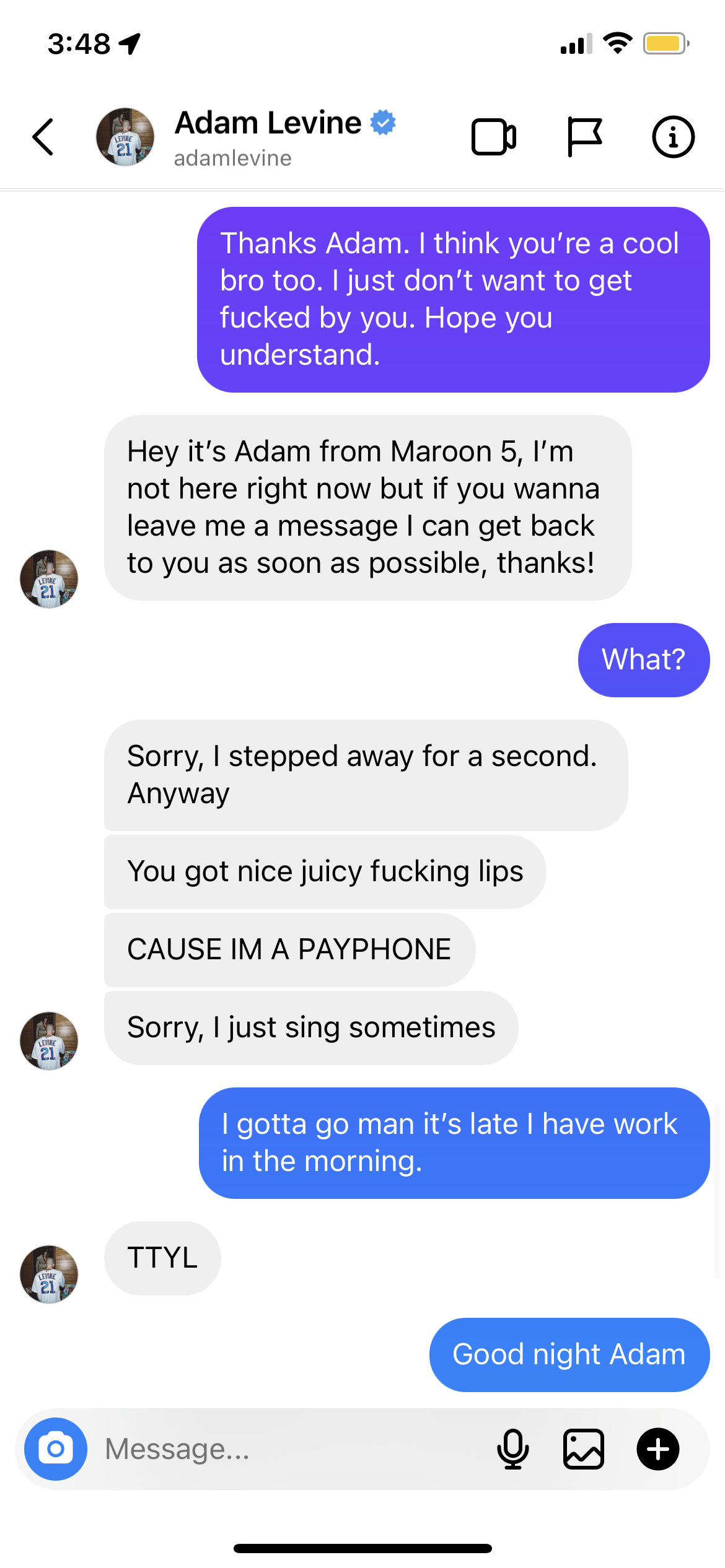725x1568 pixels.
Task: Open the camera from the message bar
Action: point(56,1449)
